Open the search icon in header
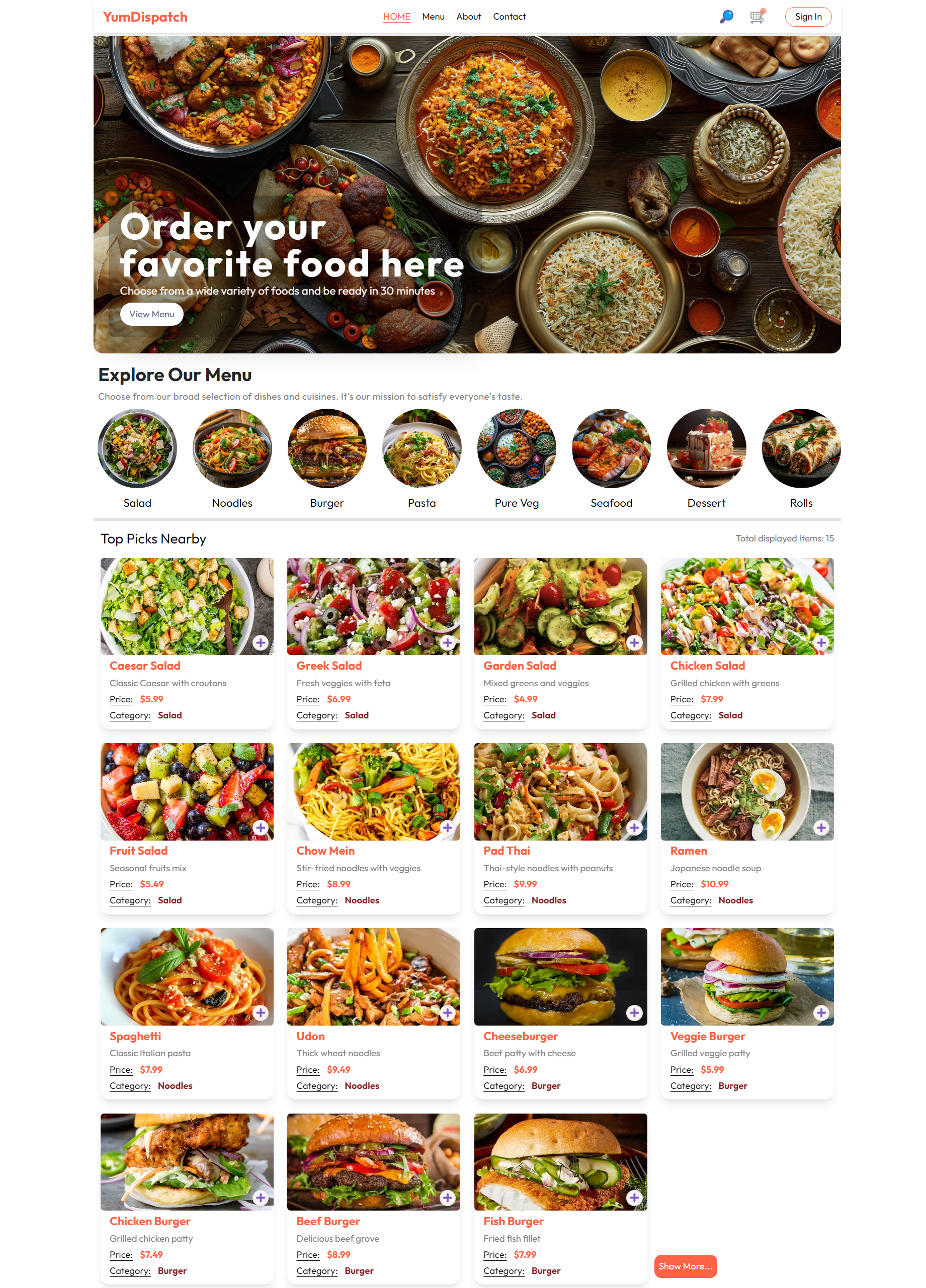This screenshot has width=926, height=1288. coord(726,17)
